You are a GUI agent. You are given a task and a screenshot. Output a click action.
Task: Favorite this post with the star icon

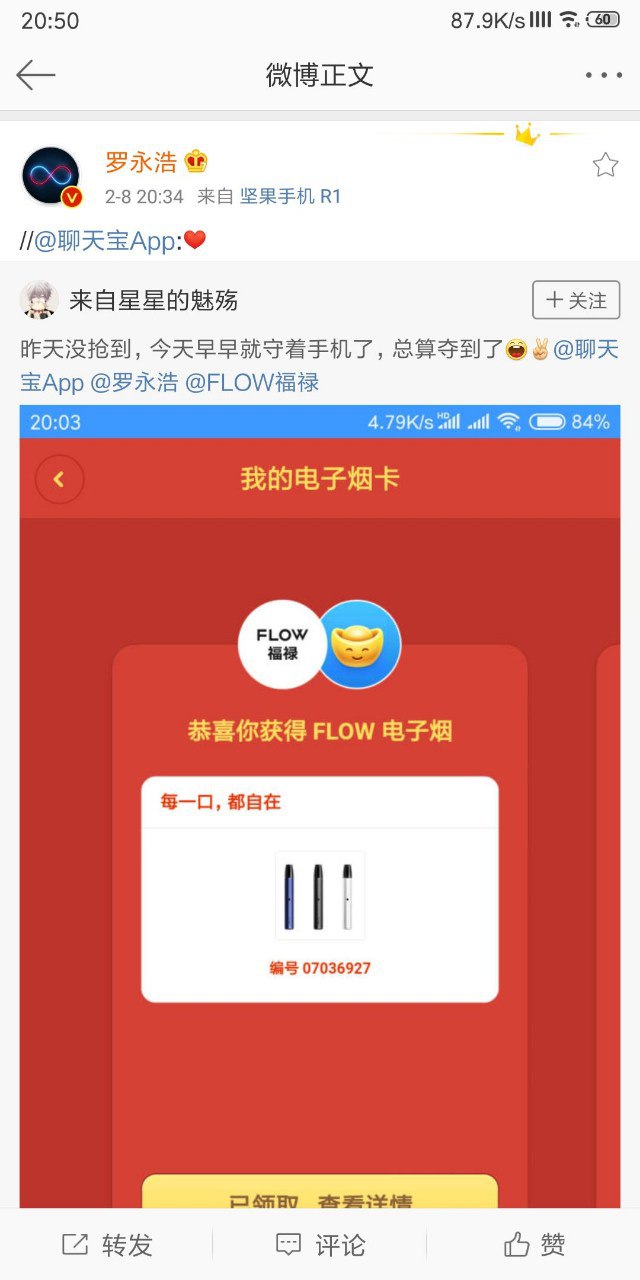click(x=605, y=165)
